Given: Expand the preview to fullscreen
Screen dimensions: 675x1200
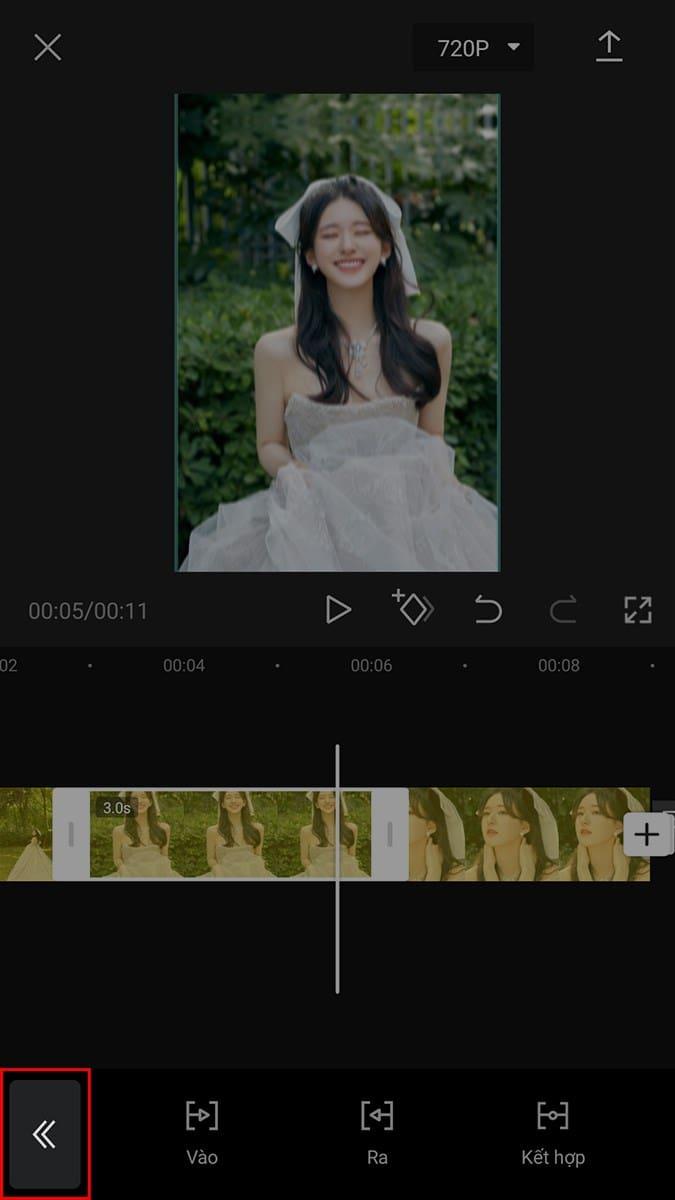Looking at the screenshot, I should click(637, 609).
